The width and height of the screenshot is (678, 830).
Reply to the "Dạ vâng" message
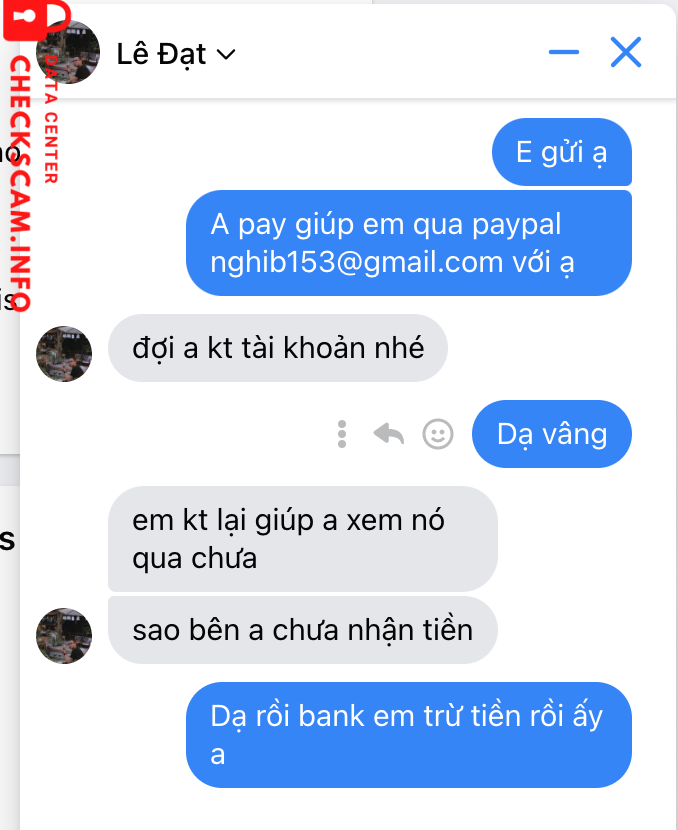click(388, 434)
